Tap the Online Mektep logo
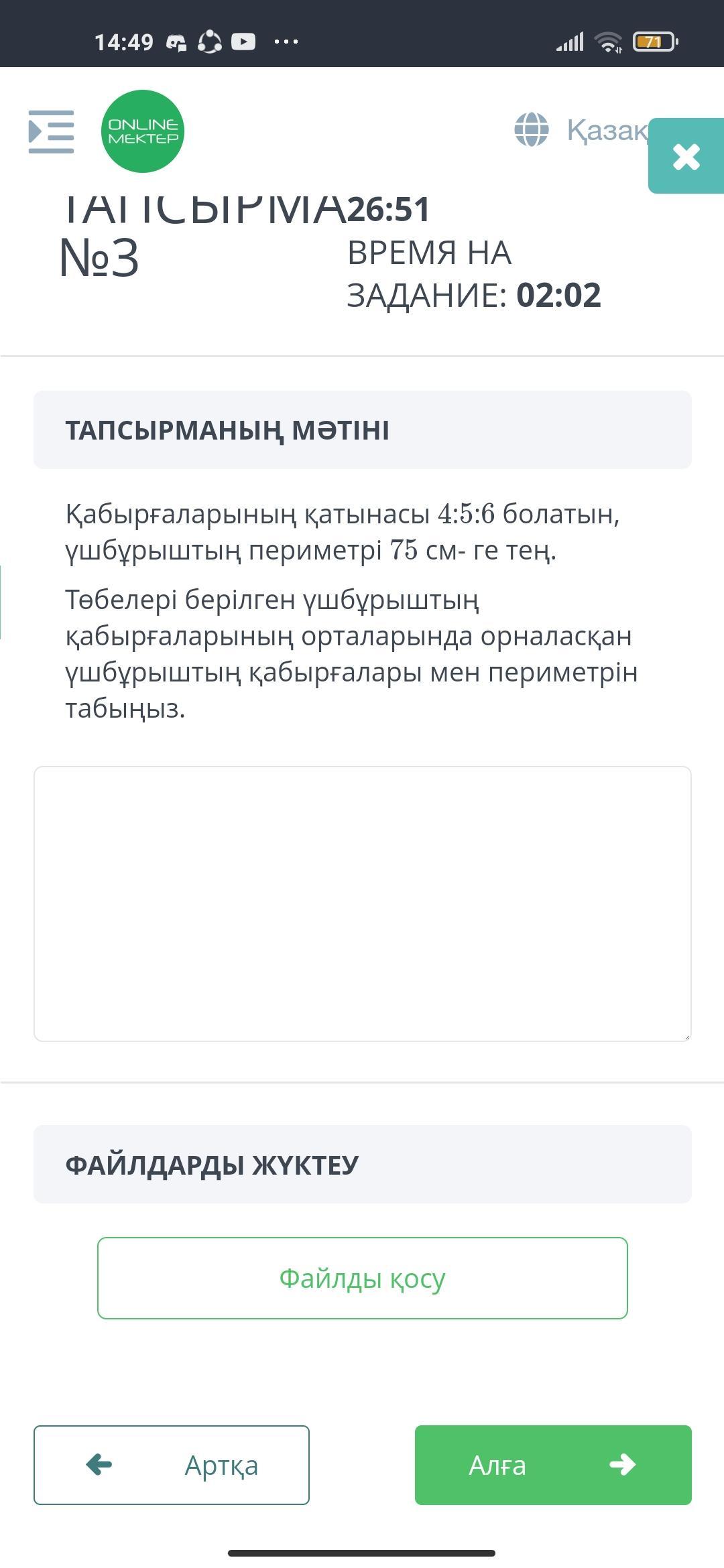 [x=143, y=131]
